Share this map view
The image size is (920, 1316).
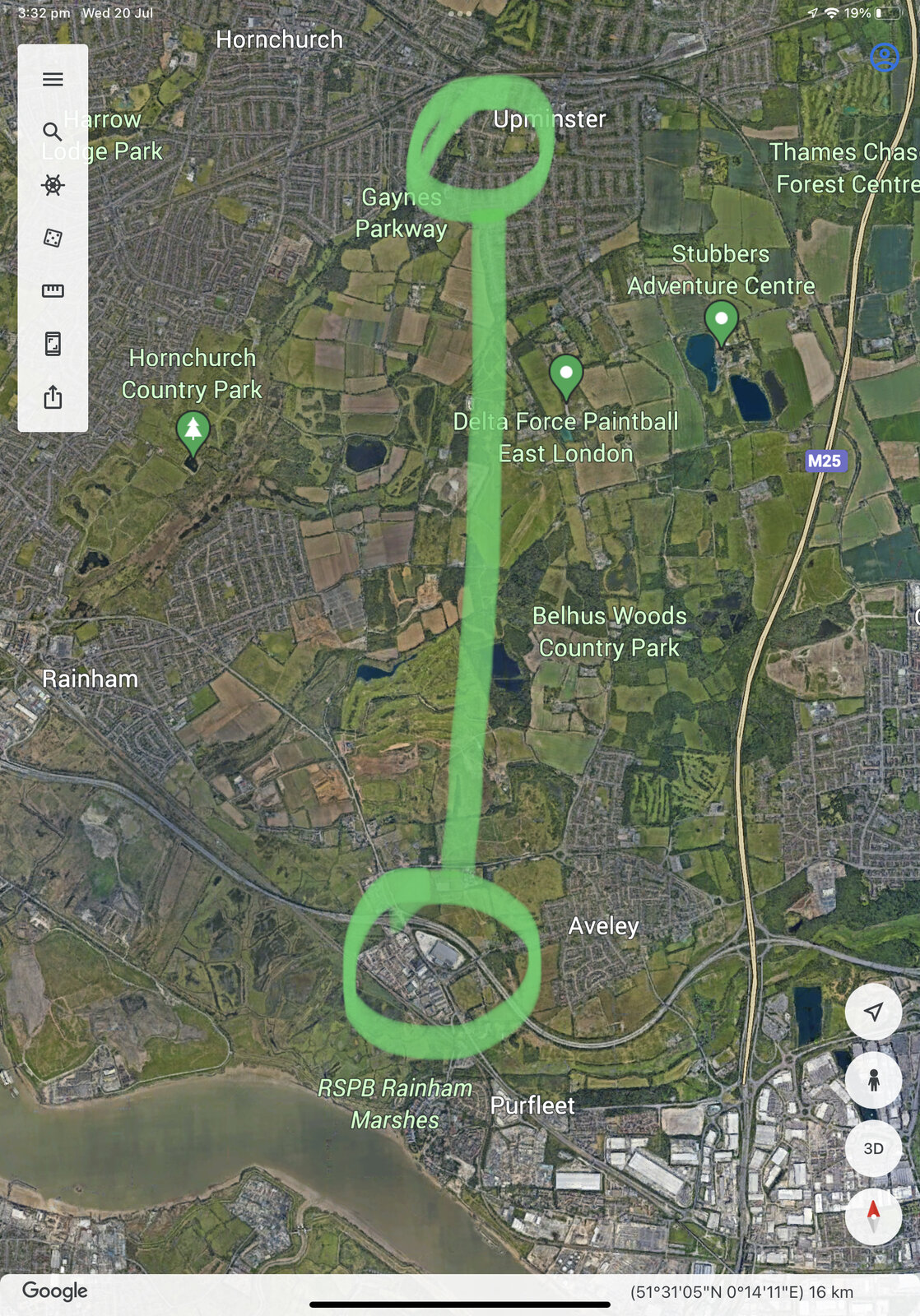tap(53, 397)
